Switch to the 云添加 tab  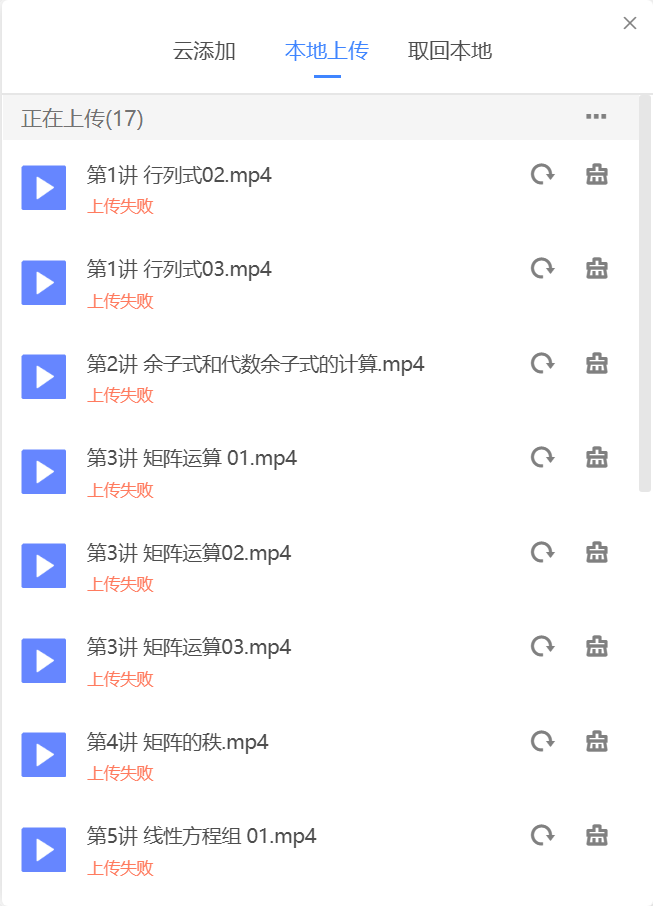(x=204, y=51)
